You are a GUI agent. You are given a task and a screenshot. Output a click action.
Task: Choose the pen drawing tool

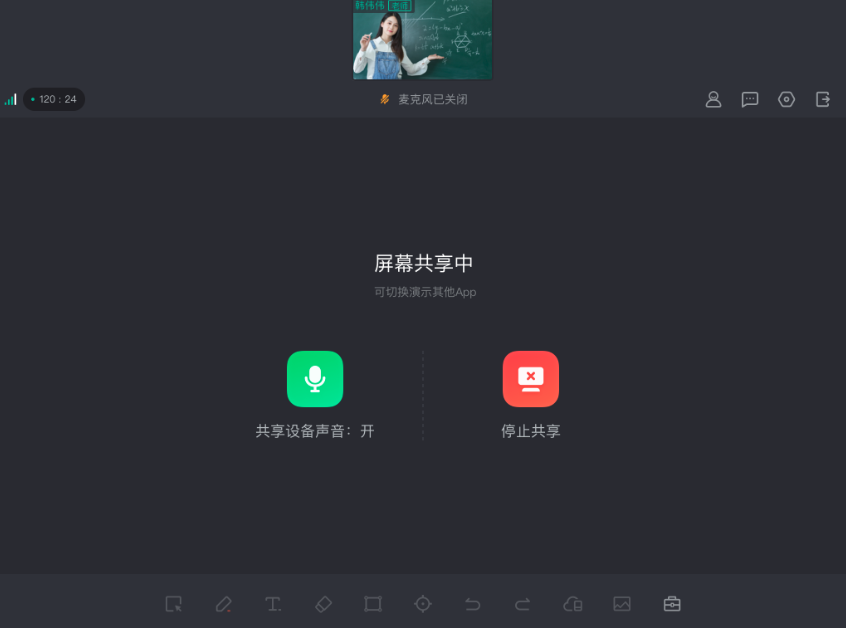pyautogui.click(x=224, y=604)
